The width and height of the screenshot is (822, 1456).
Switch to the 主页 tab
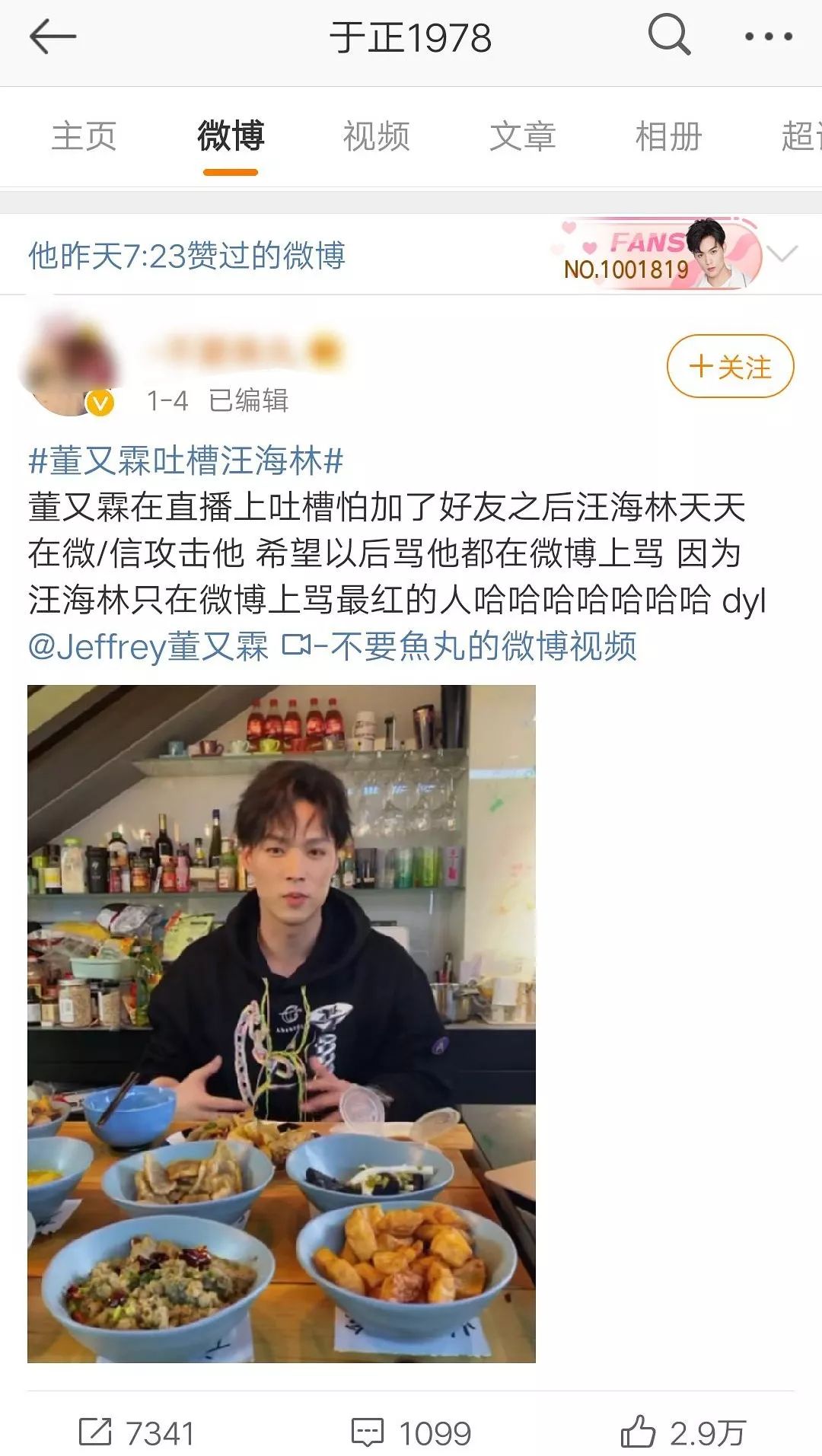(x=84, y=136)
